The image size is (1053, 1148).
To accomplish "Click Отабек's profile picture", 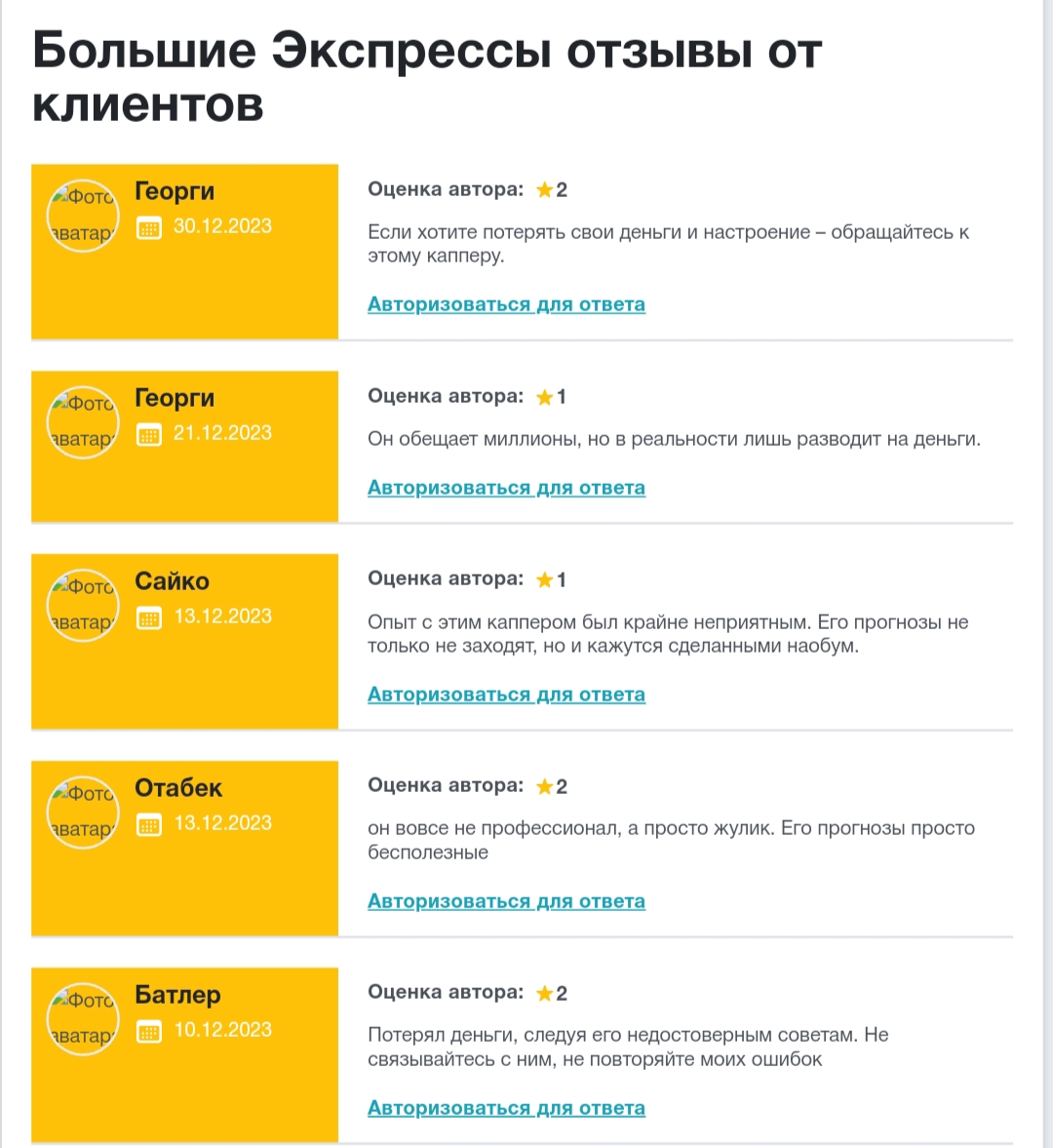I will point(83,812).
